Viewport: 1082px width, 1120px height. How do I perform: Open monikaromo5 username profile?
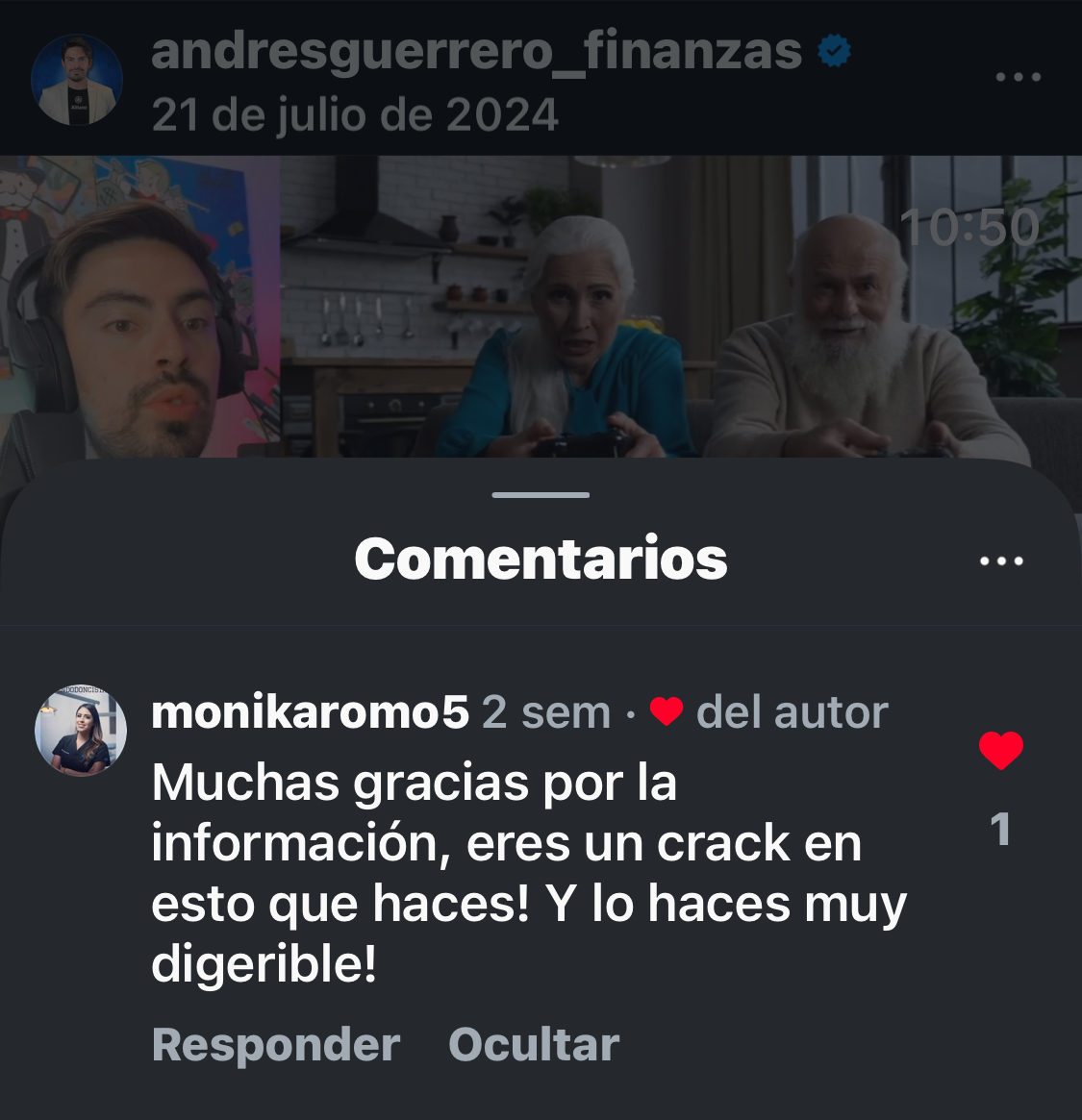click(x=310, y=712)
